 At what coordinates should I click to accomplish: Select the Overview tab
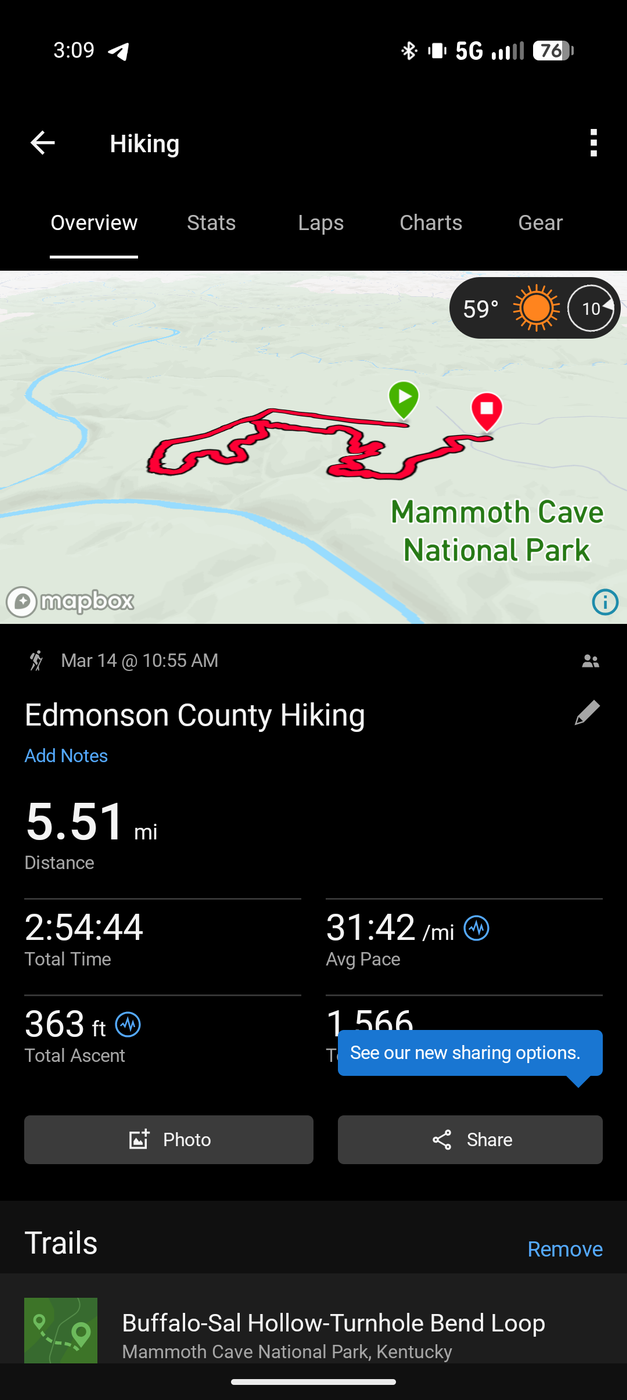pos(94,223)
